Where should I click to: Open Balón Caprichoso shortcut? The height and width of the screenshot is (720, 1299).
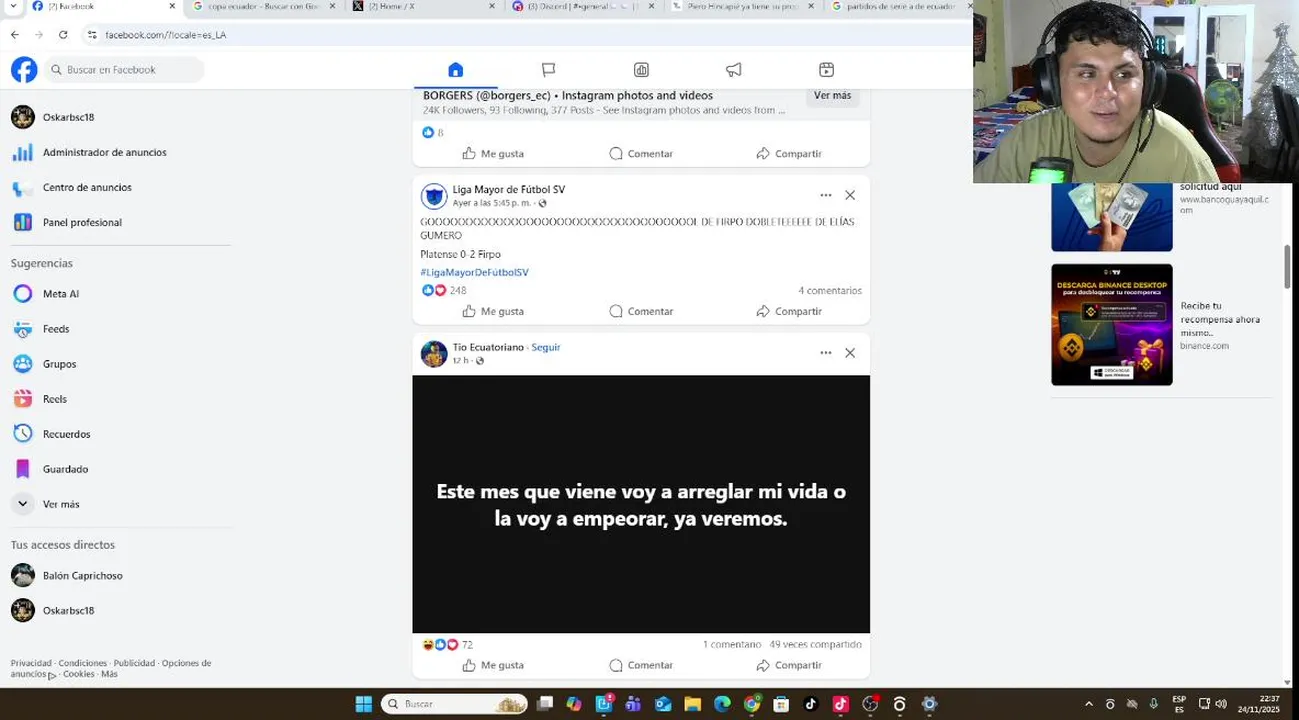[x=82, y=576]
